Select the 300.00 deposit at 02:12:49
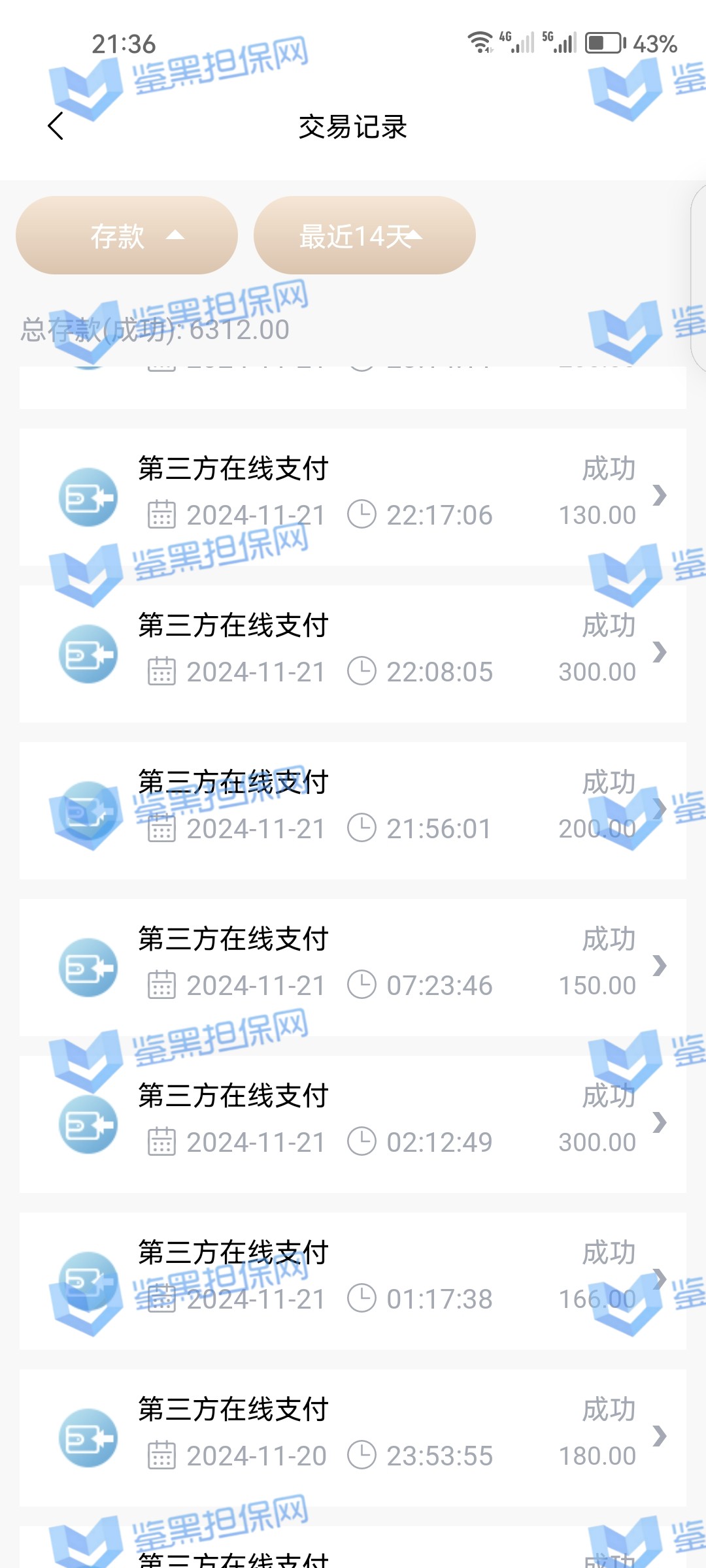This screenshot has height=1568, width=706. click(353, 1124)
